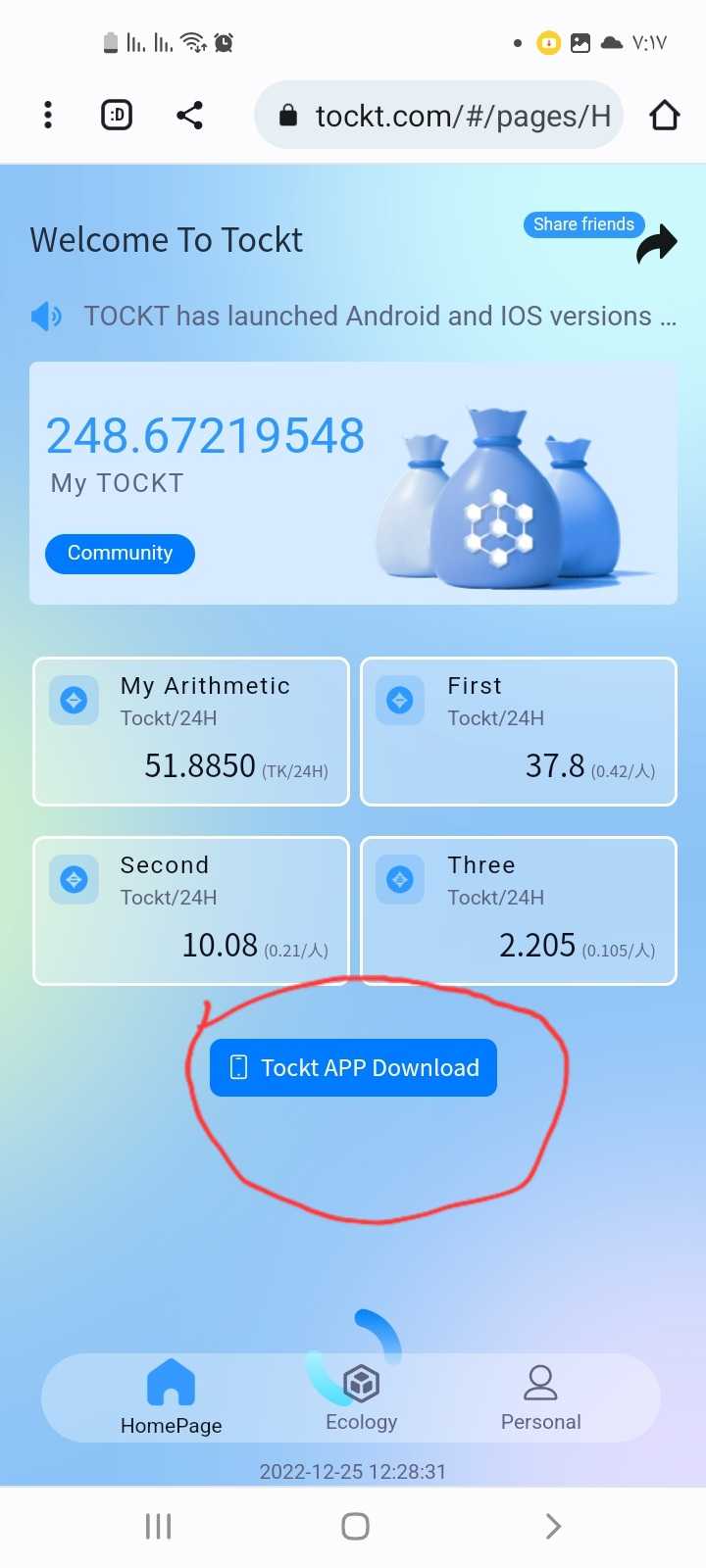Open the First level card
This screenshot has height=1568, width=706.
[x=519, y=731]
